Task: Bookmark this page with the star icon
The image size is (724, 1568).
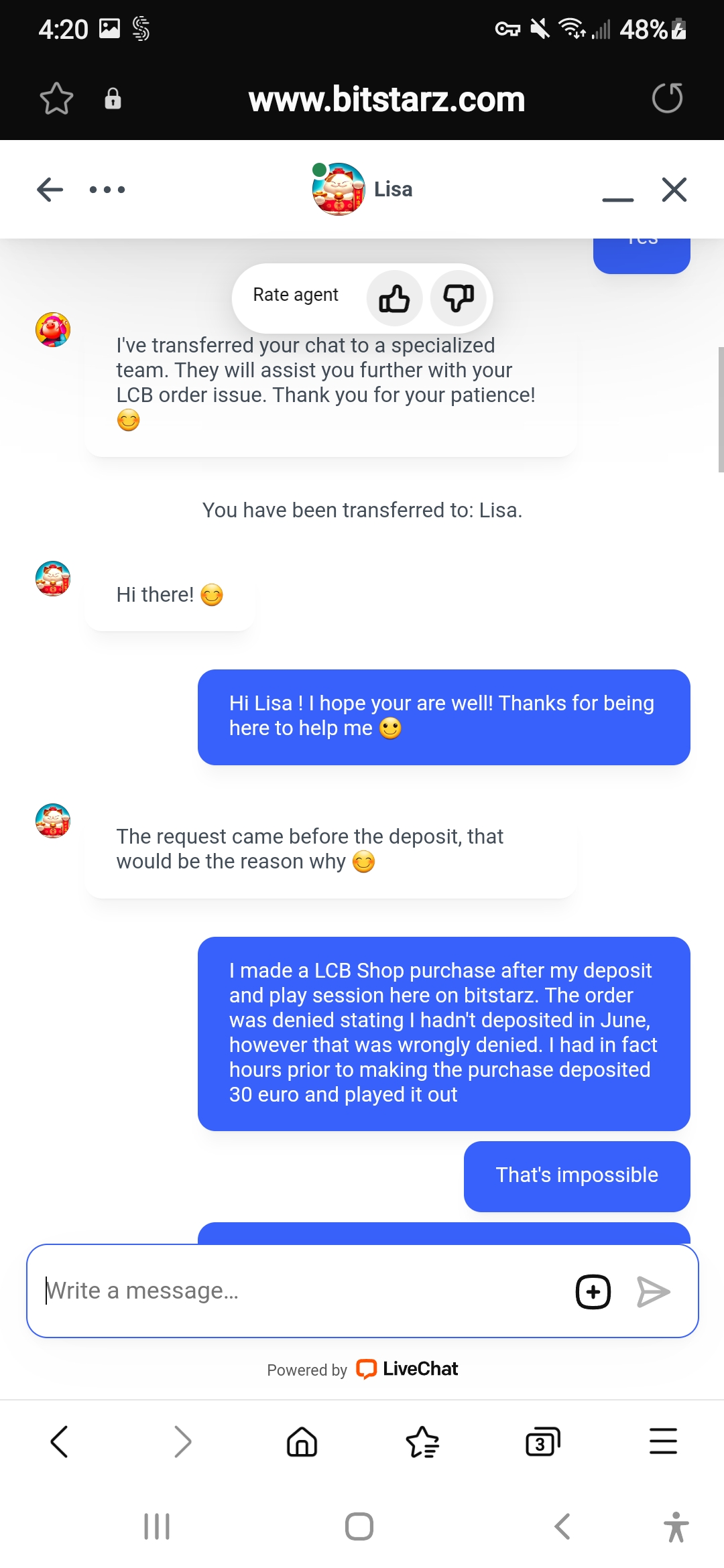Action: pos(56,99)
